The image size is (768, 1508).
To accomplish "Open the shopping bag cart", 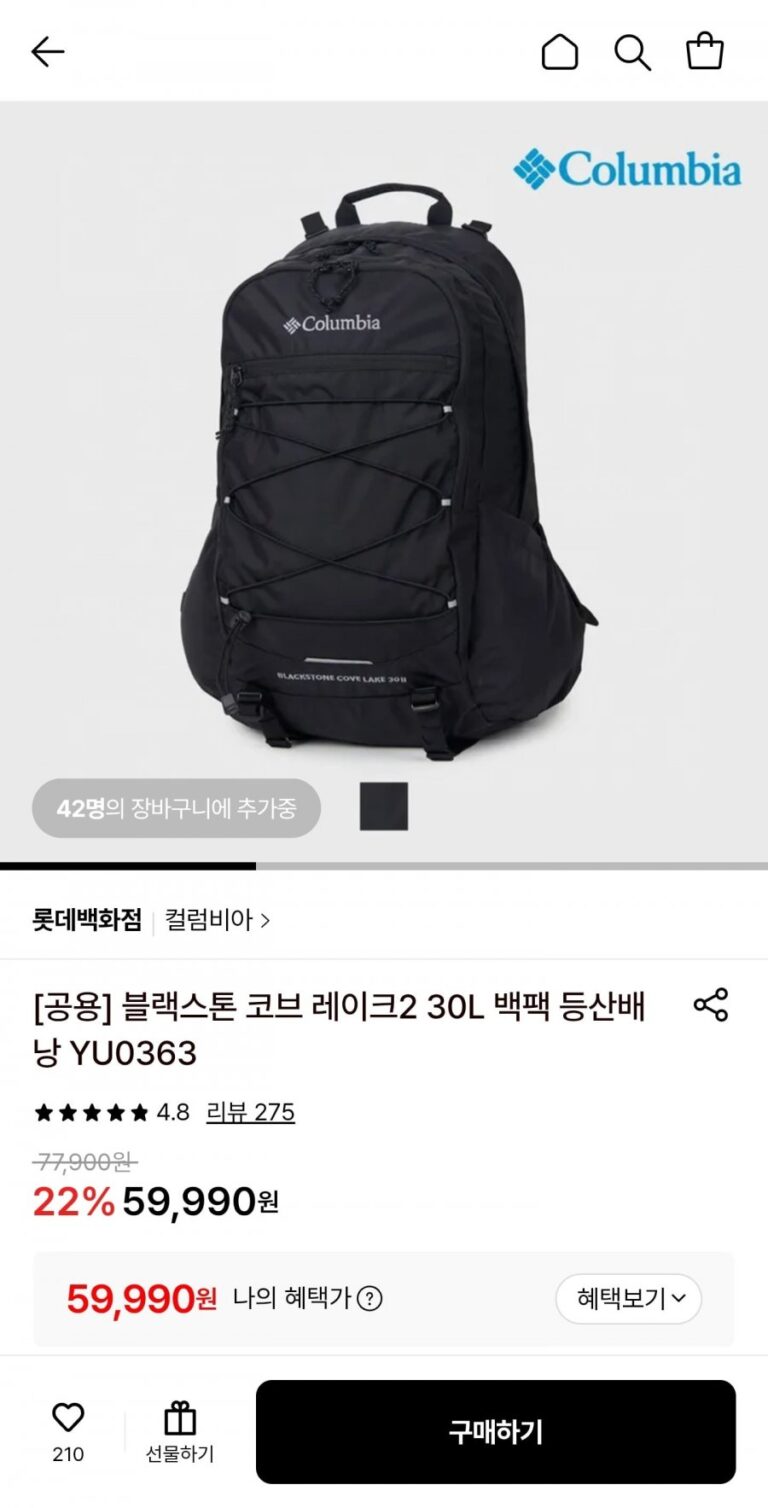I will [705, 52].
